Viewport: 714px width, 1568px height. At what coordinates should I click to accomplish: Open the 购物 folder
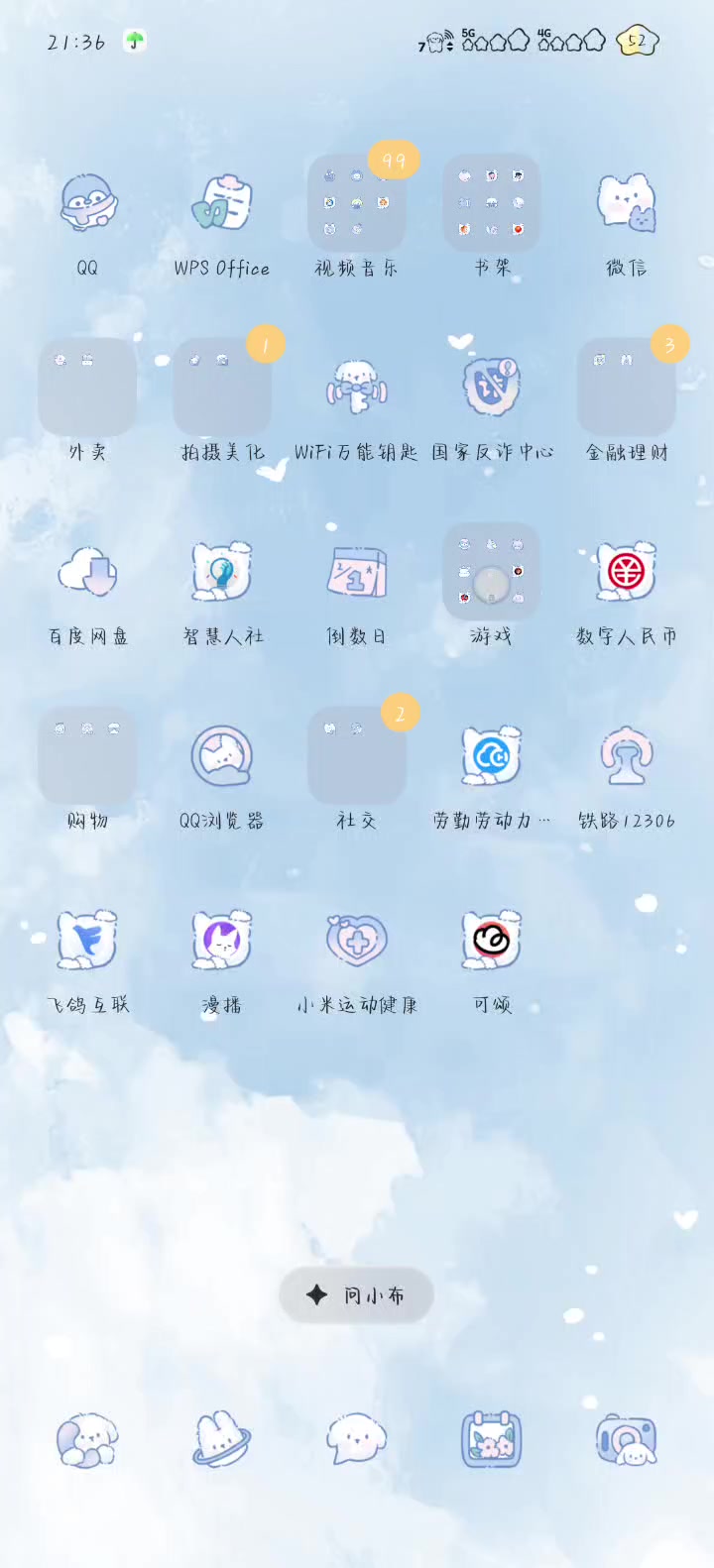pyautogui.click(x=87, y=756)
